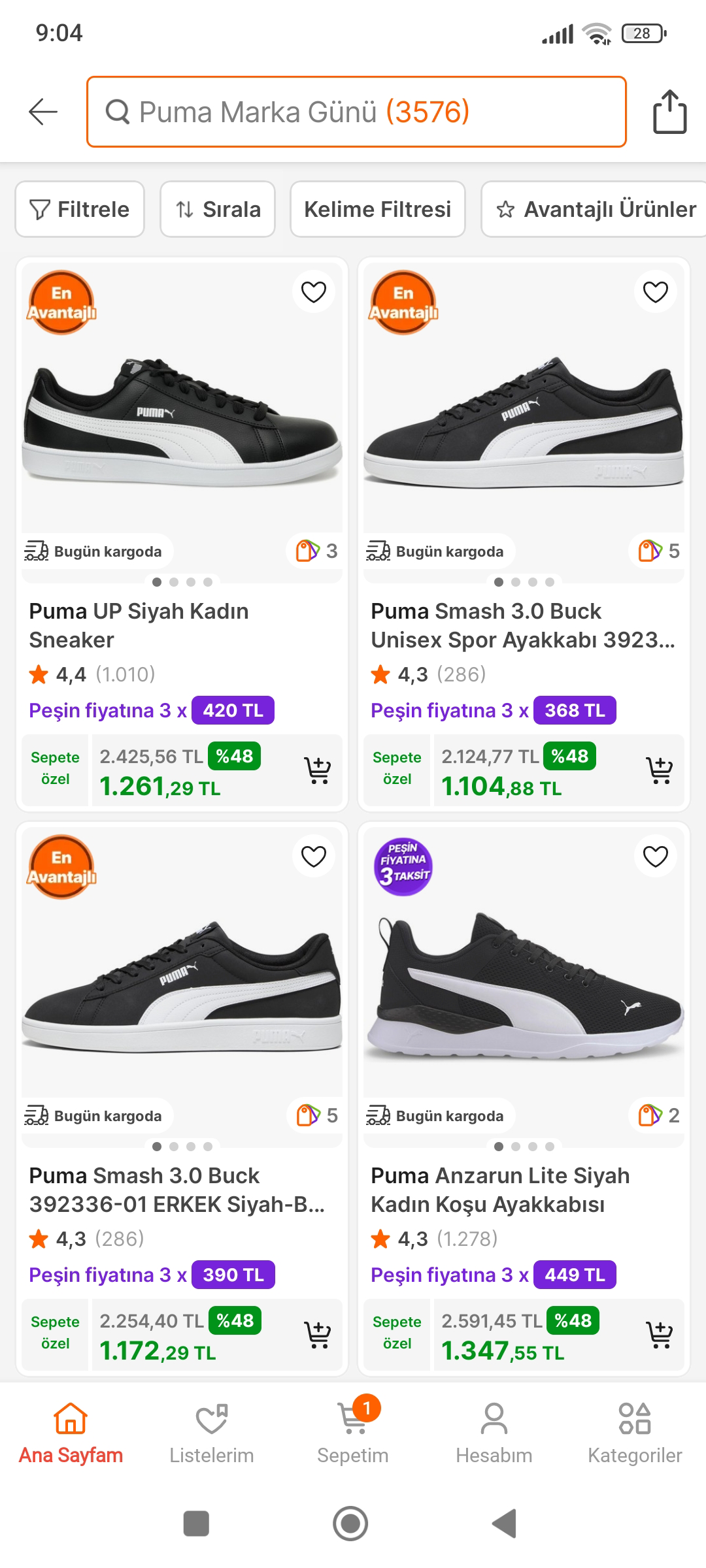
Task: Open the Kelime Filtresi option
Action: tap(377, 209)
